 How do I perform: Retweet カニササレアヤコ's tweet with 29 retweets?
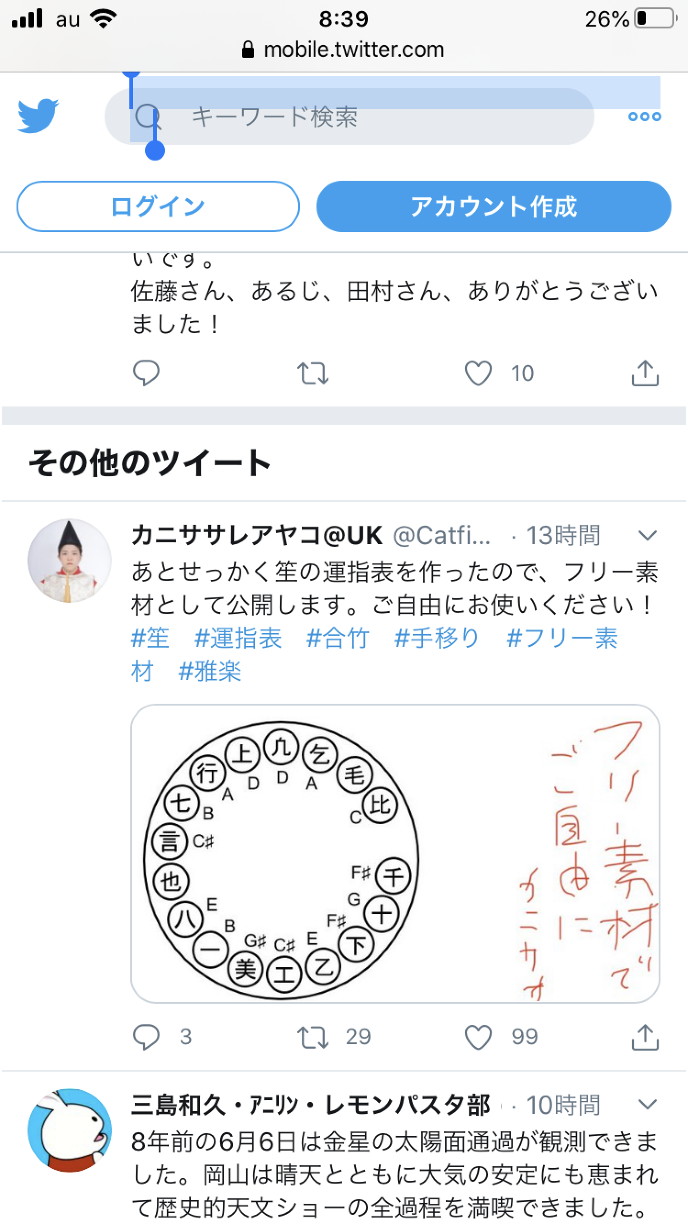tap(313, 1037)
